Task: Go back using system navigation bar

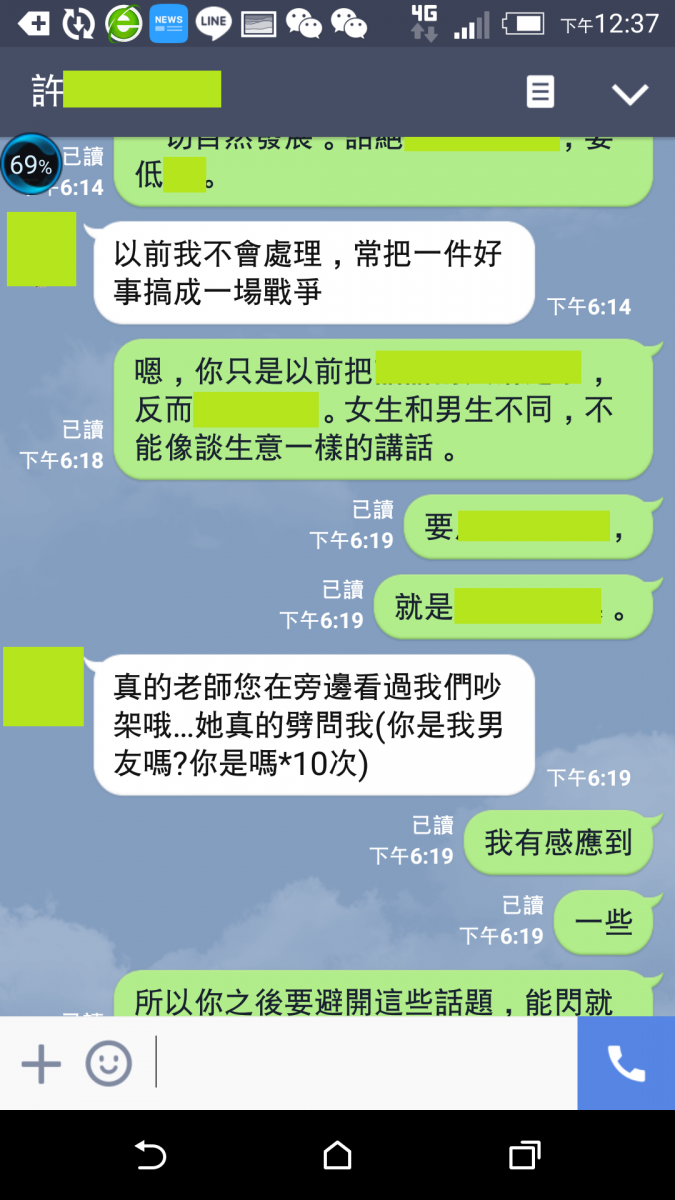Action: coord(150,1156)
